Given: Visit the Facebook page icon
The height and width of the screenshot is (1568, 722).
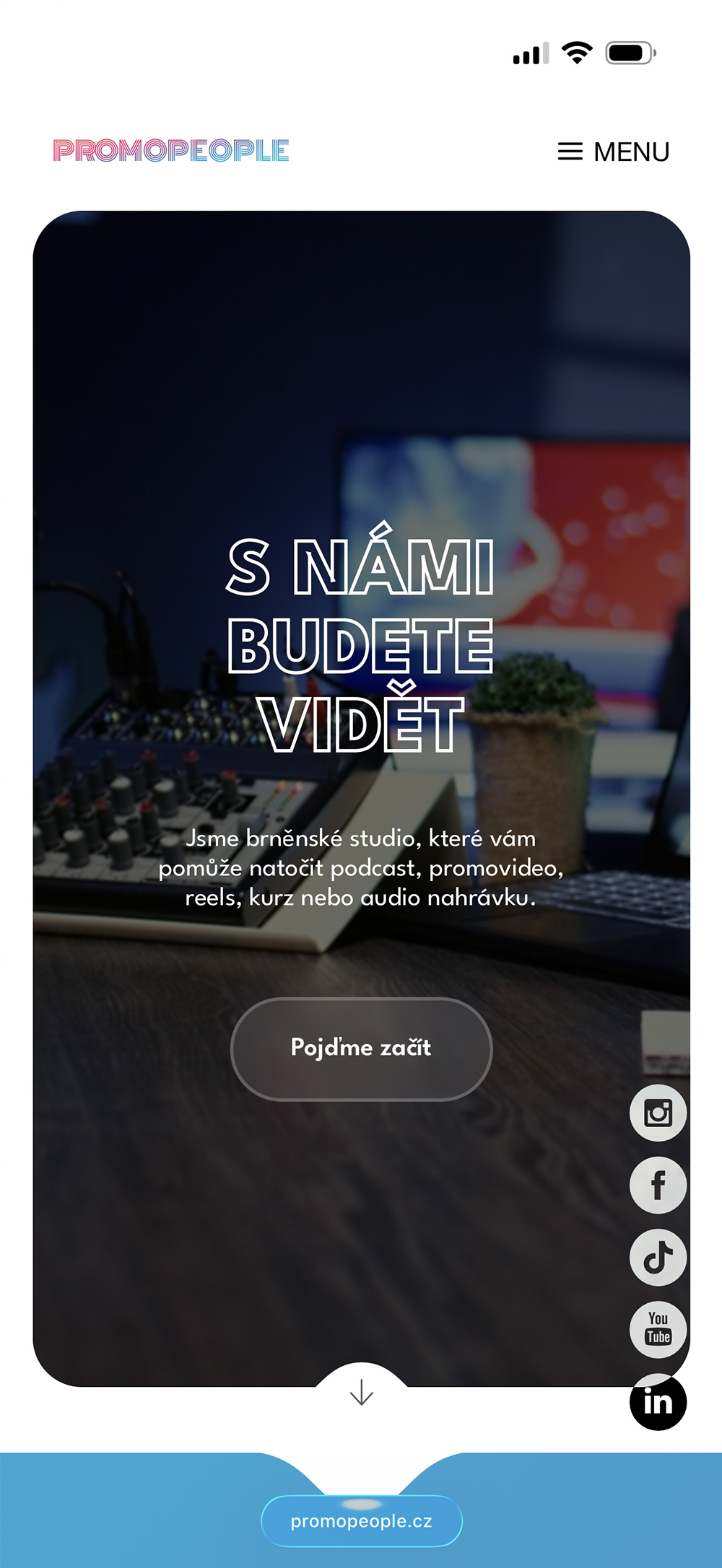Looking at the screenshot, I should click(658, 1185).
